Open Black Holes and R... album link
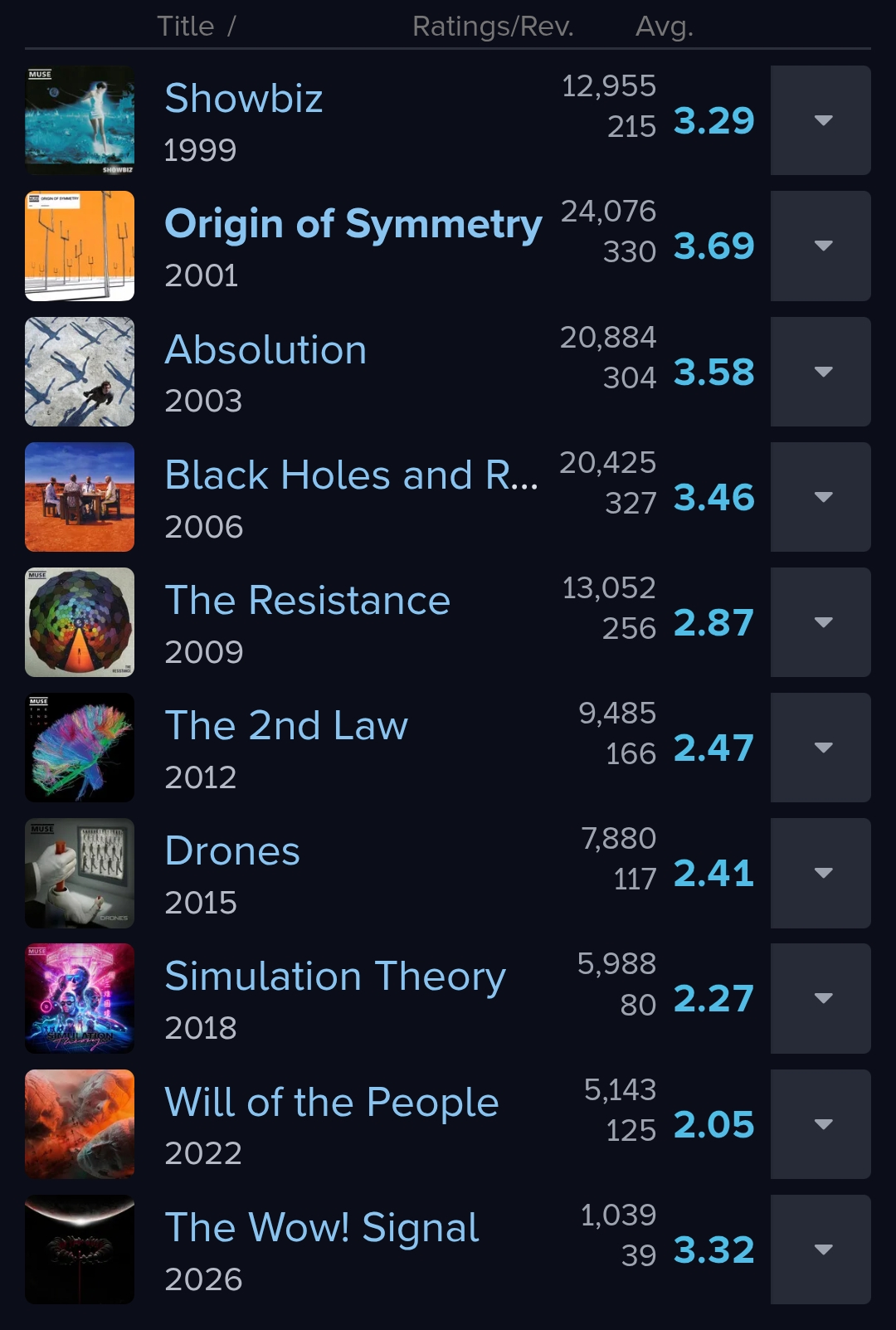The height and width of the screenshot is (1330, 896). [x=352, y=475]
